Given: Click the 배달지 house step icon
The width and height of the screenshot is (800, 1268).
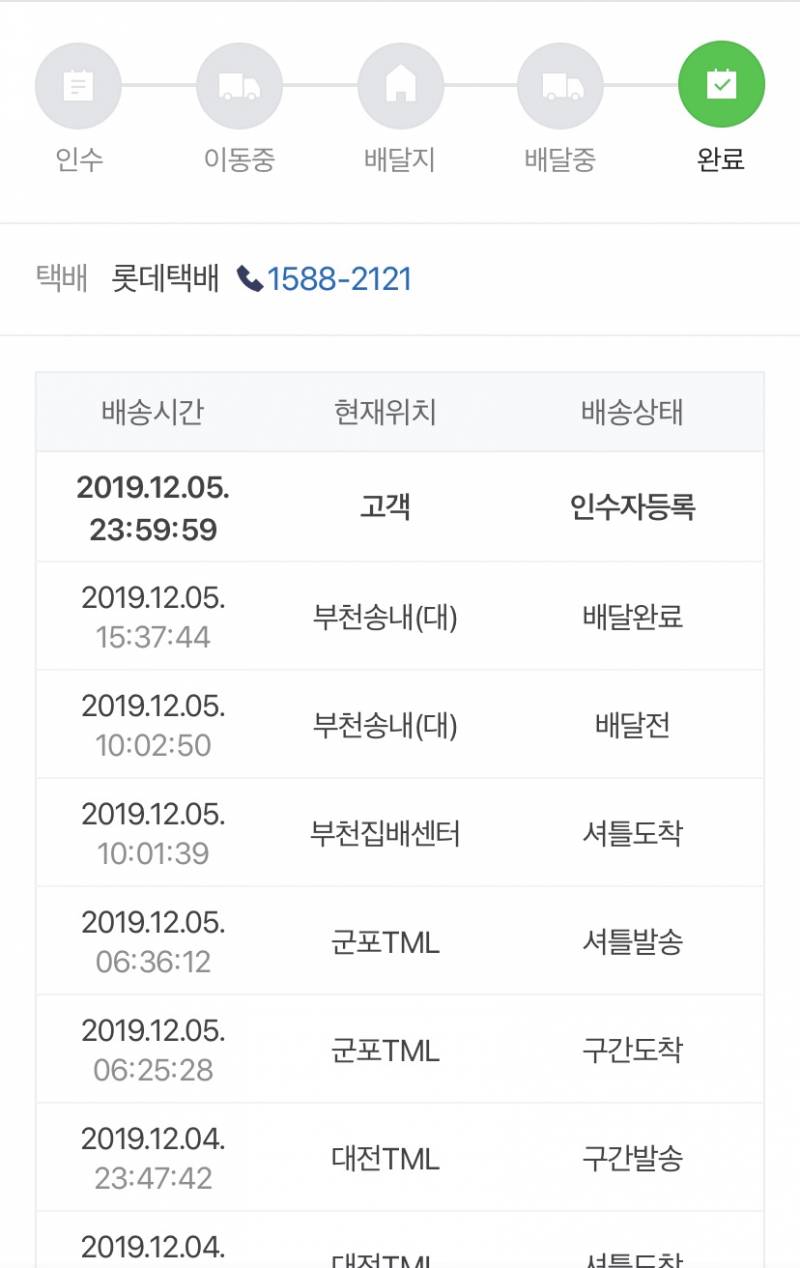Looking at the screenshot, I should 400,84.
